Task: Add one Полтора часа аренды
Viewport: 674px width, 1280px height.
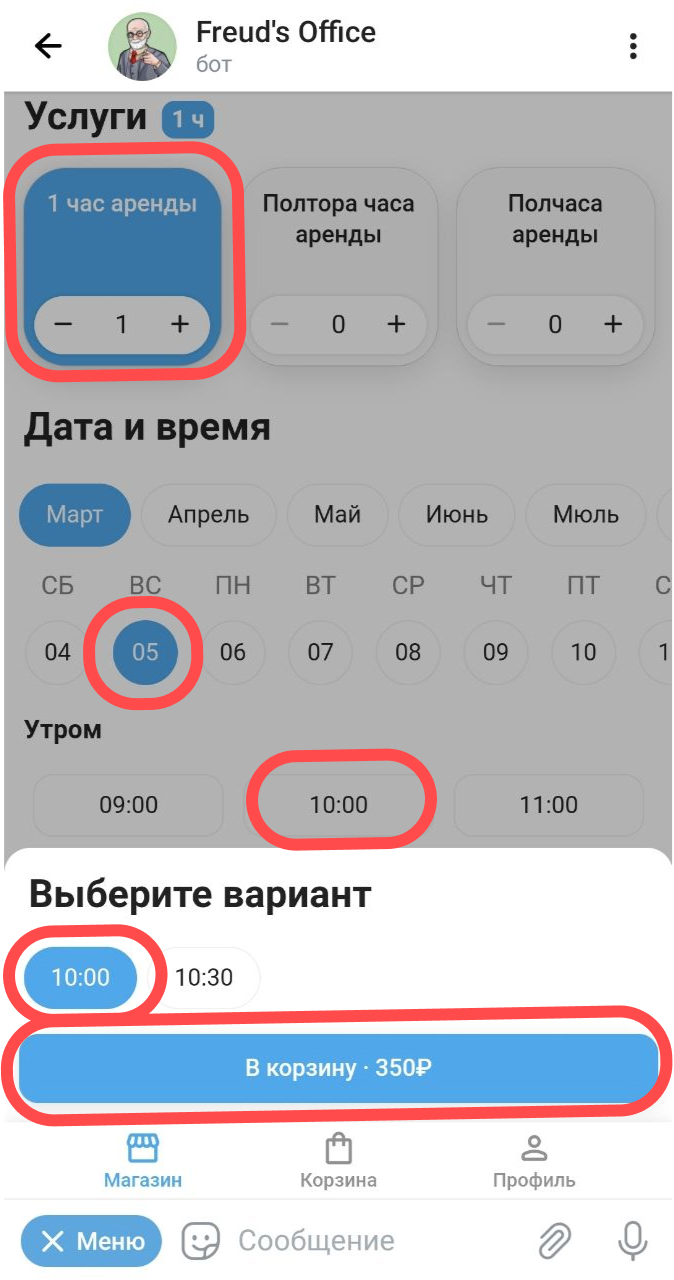Action: pyautogui.click(x=396, y=324)
